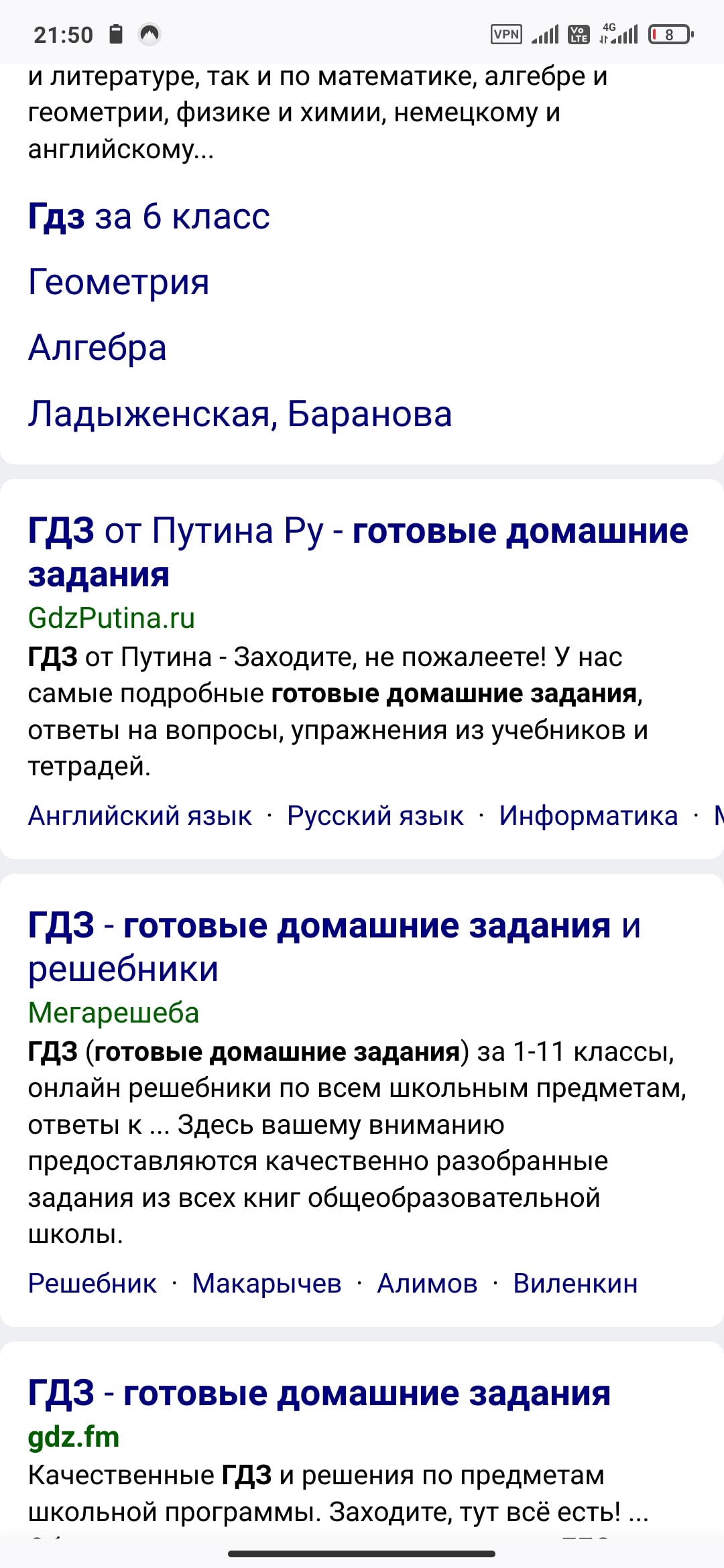Open the Алгебра sitelink

(x=97, y=348)
